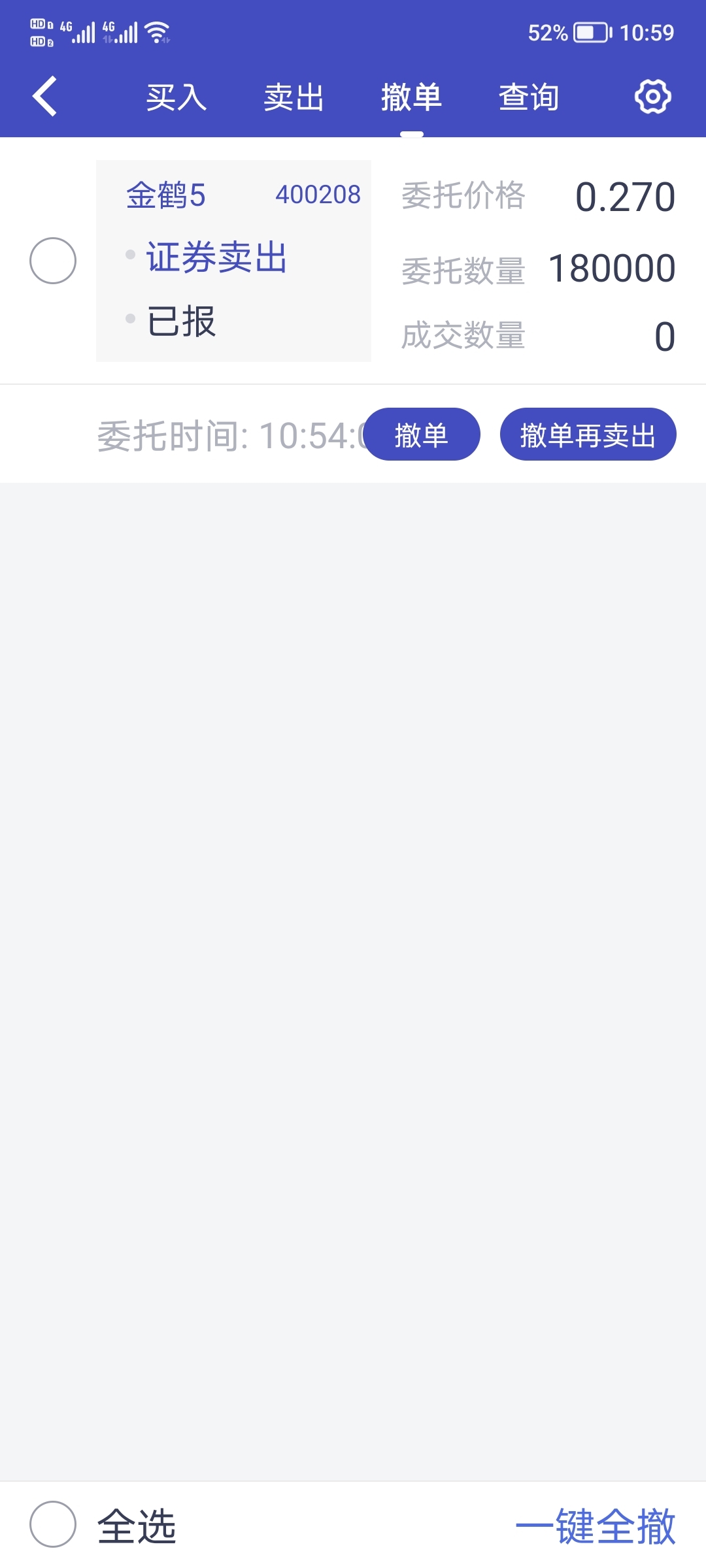The width and height of the screenshot is (706, 1568).
Task: Select the 金鹤5 order radio button
Action: click(53, 261)
